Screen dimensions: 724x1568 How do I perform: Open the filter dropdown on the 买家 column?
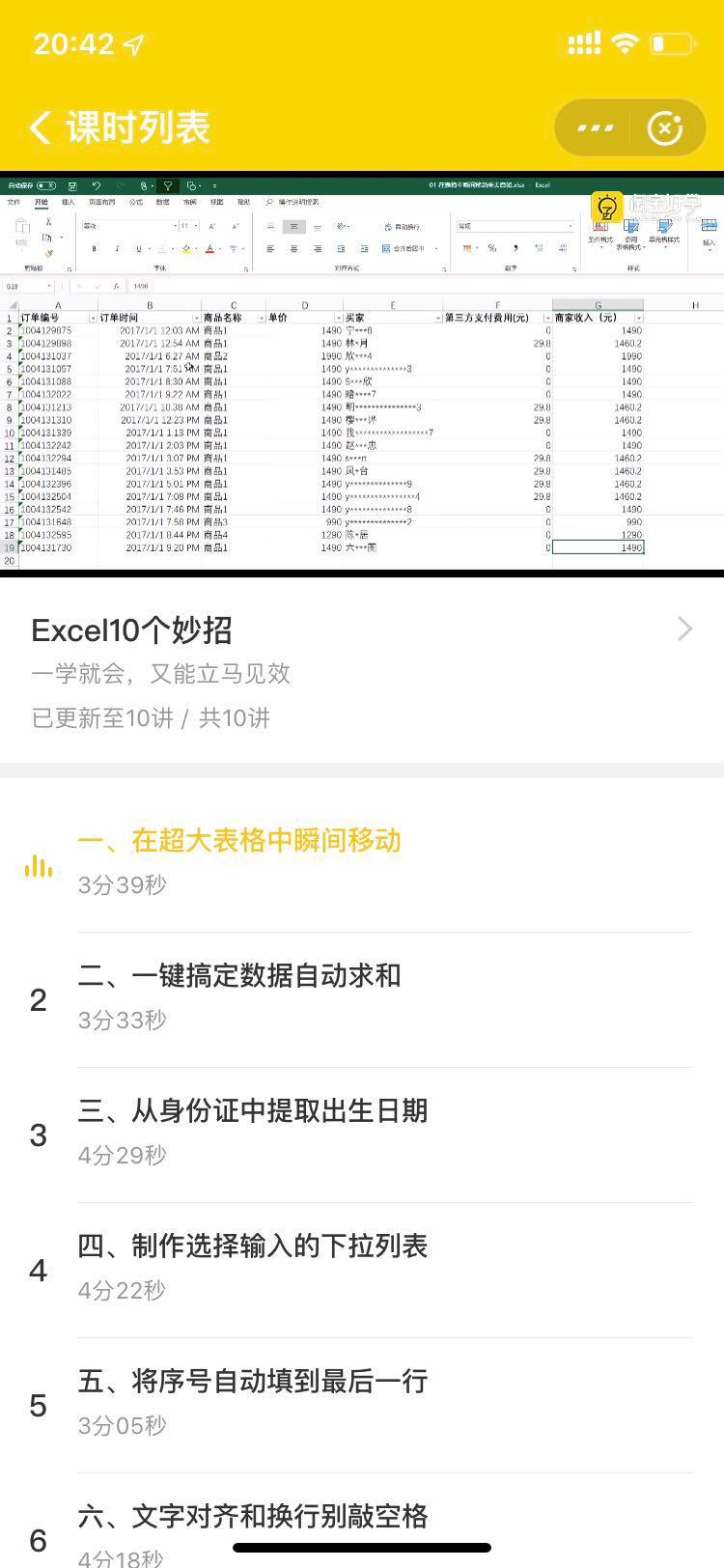[439, 317]
